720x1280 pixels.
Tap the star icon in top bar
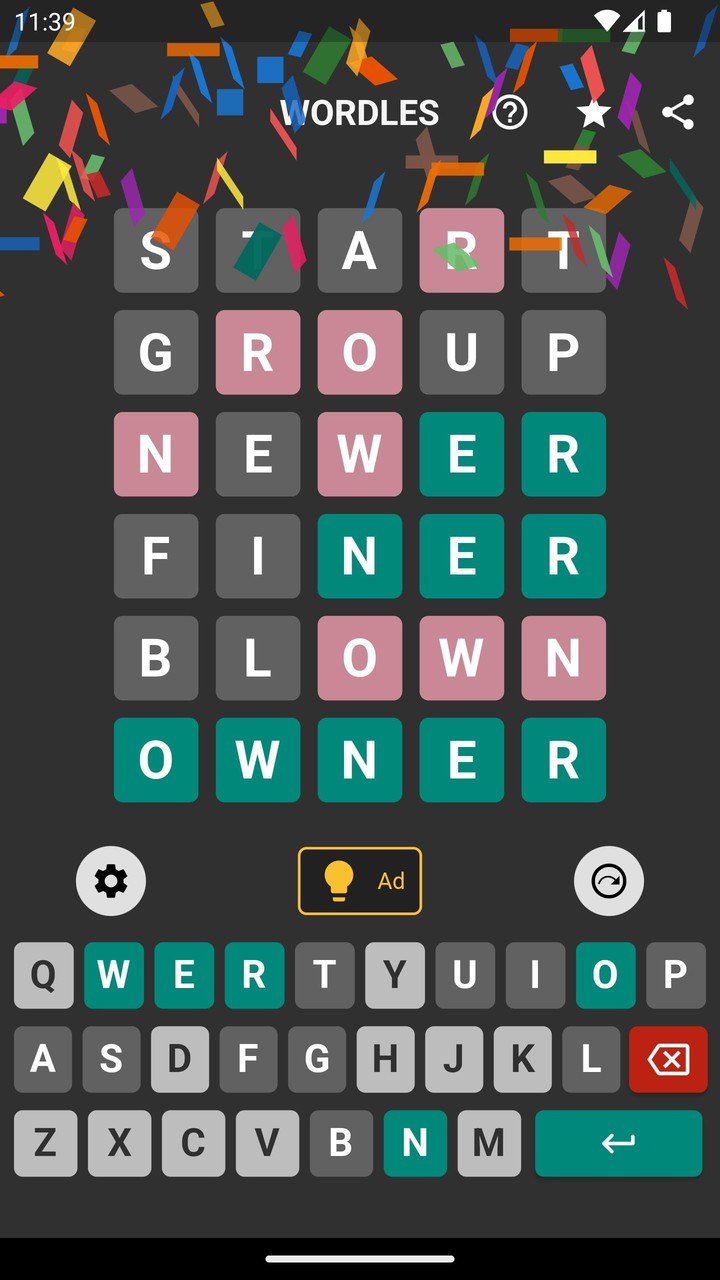594,112
